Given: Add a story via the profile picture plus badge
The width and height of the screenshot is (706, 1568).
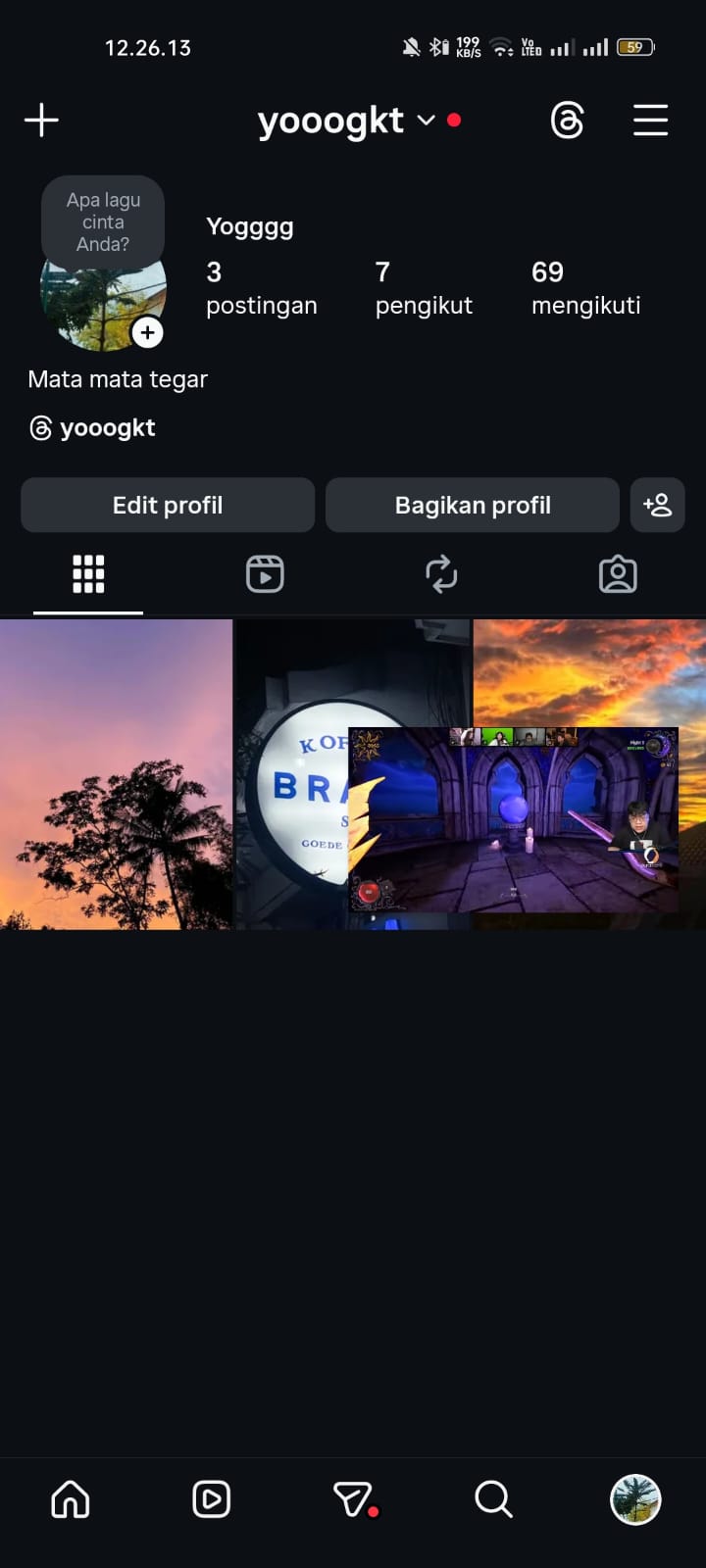Looking at the screenshot, I should click(147, 332).
